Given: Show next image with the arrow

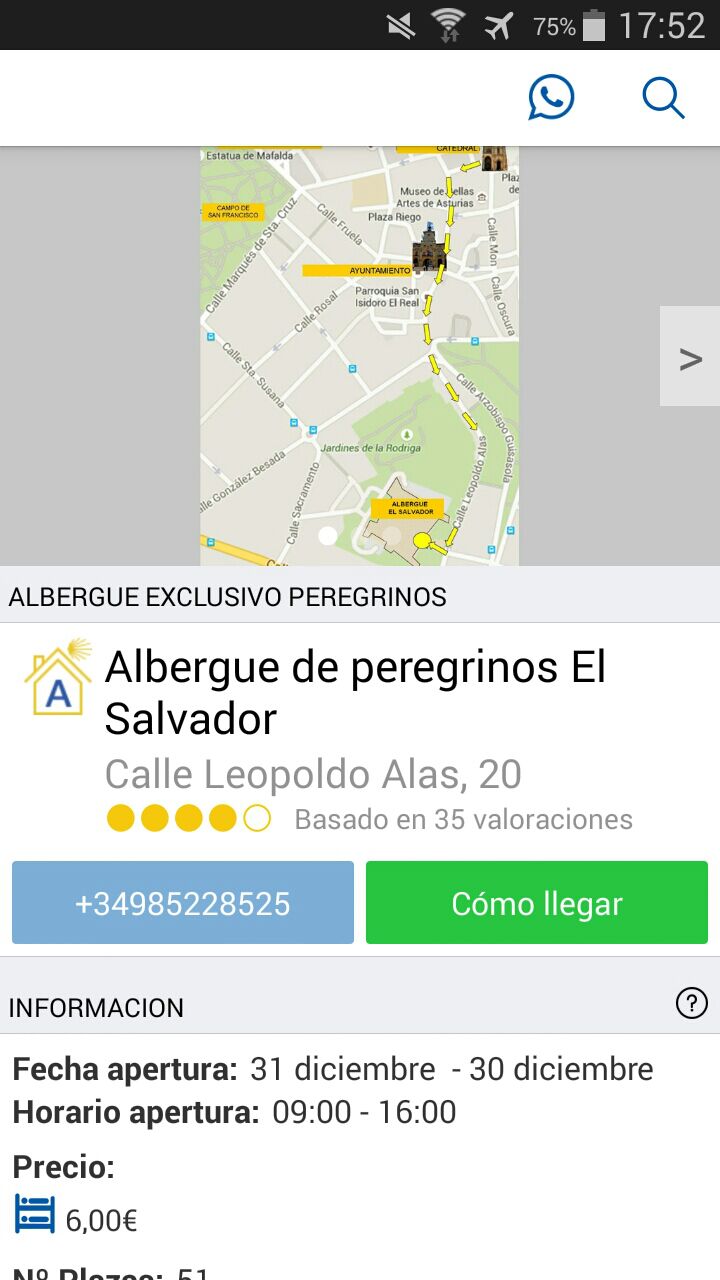Looking at the screenshot, I should pyautogui.click(x=690, y=357).
